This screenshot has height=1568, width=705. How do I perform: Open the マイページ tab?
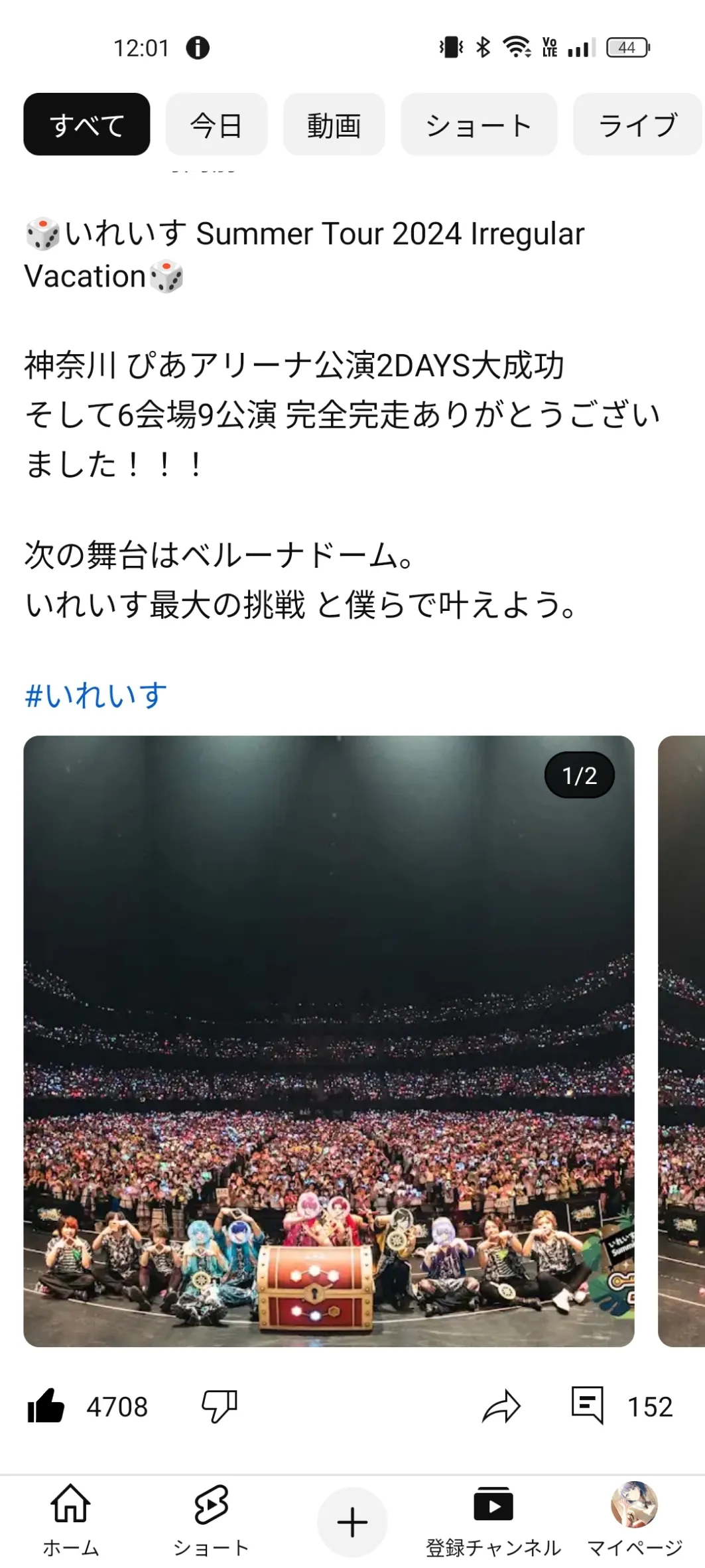click(635, 1521)
